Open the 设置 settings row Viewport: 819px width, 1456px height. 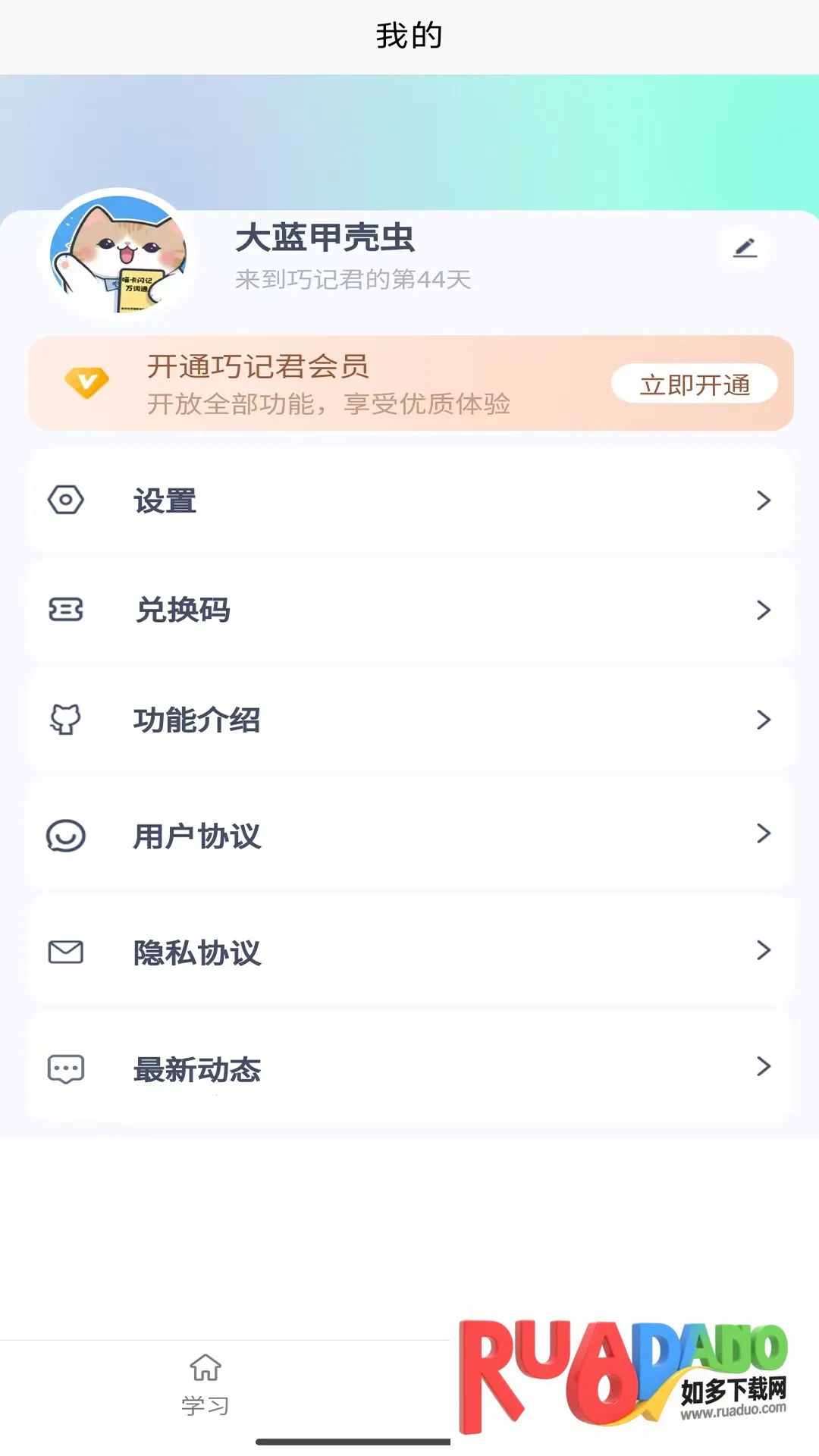pyautogui.click(x=410, y=500)
